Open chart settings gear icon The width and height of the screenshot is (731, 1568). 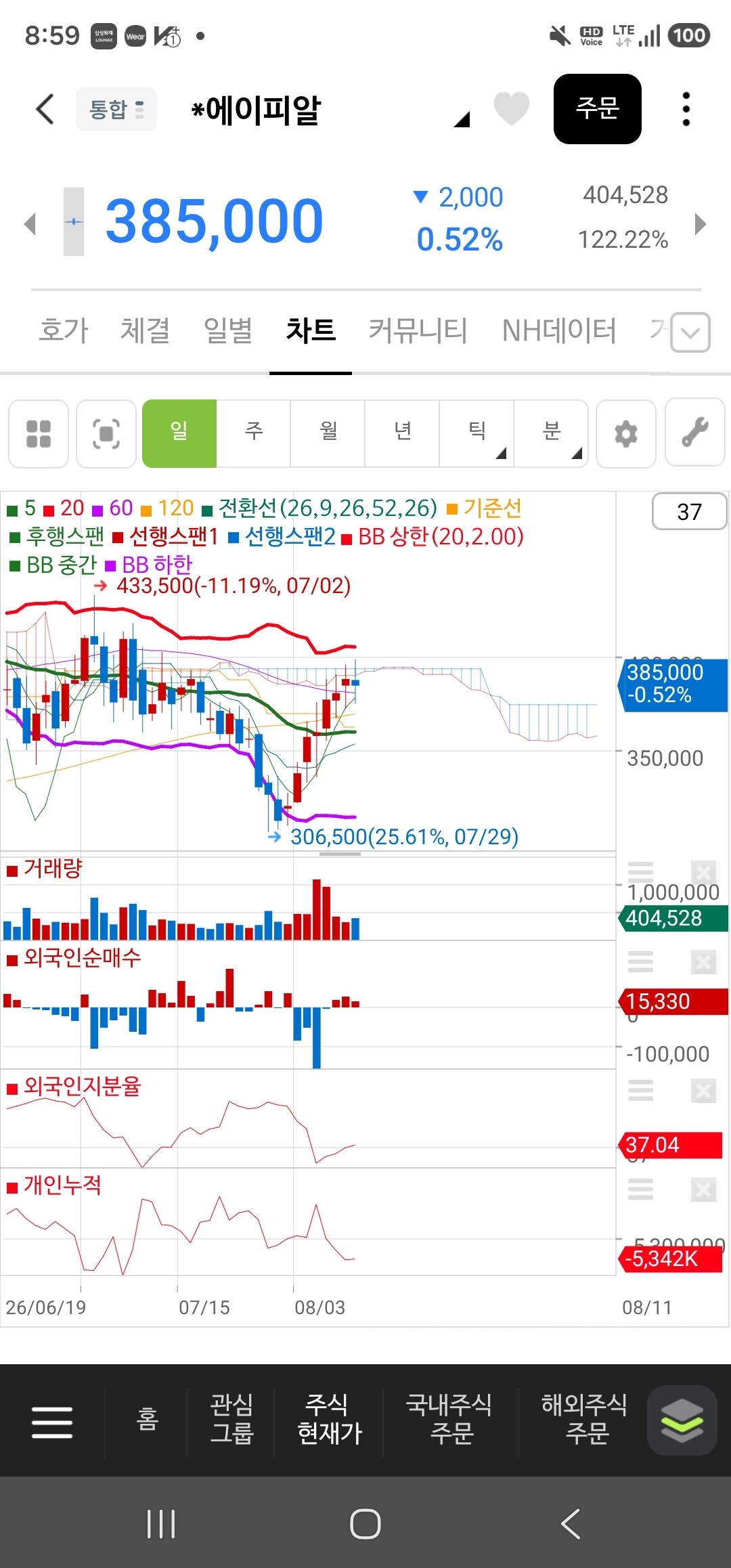(x=626, y=433)
